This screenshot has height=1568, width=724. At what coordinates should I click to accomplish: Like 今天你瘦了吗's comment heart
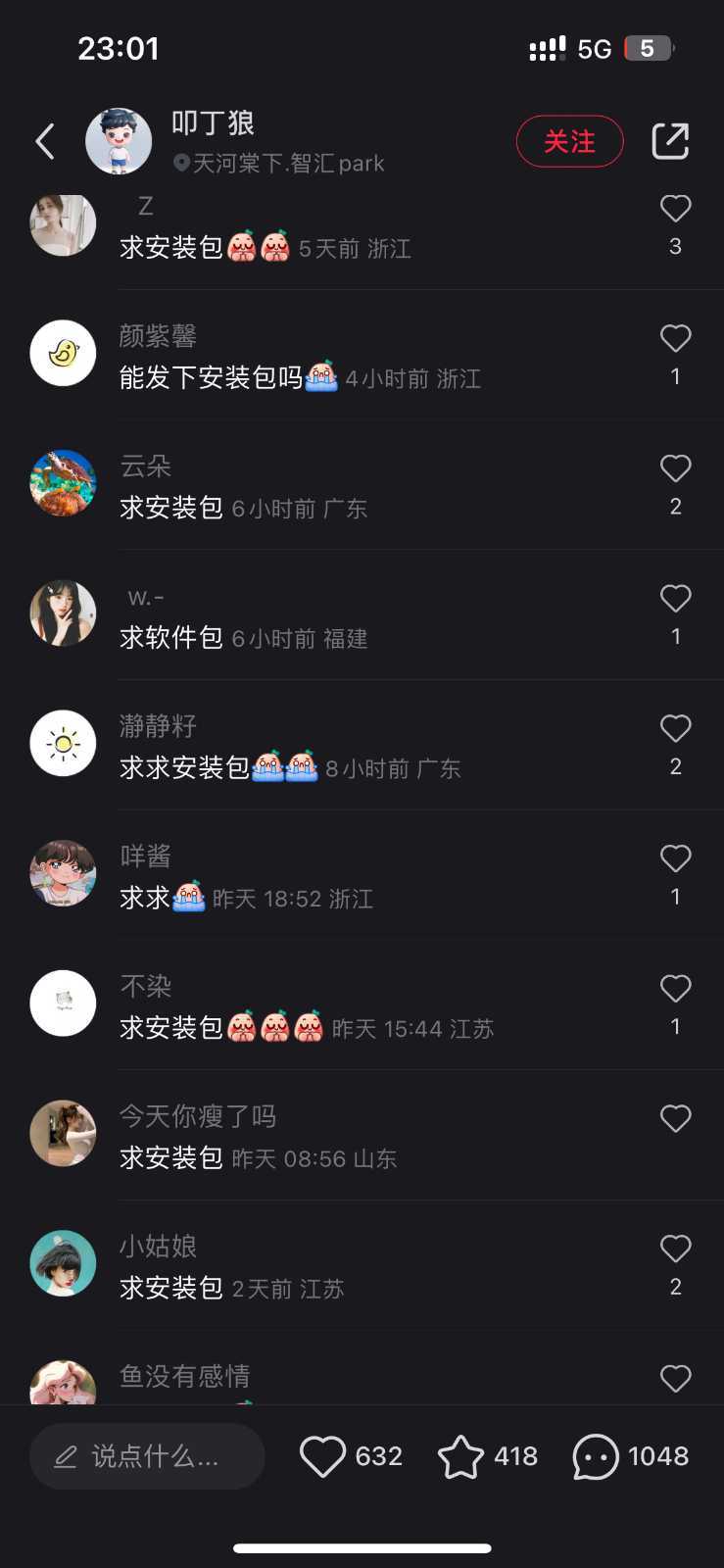point(675,1118)
